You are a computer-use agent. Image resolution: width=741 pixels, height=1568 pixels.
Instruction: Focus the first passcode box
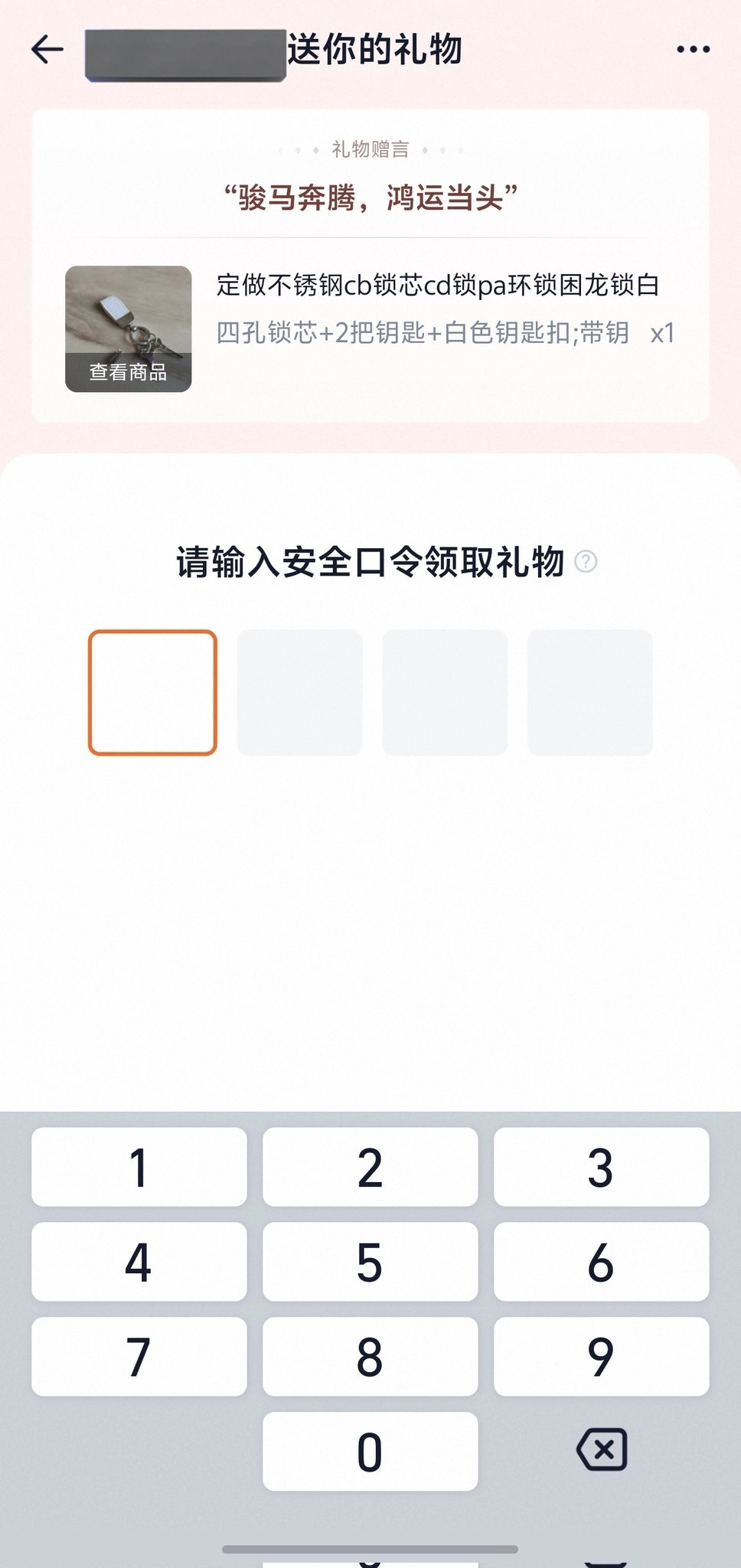point(152,692)
